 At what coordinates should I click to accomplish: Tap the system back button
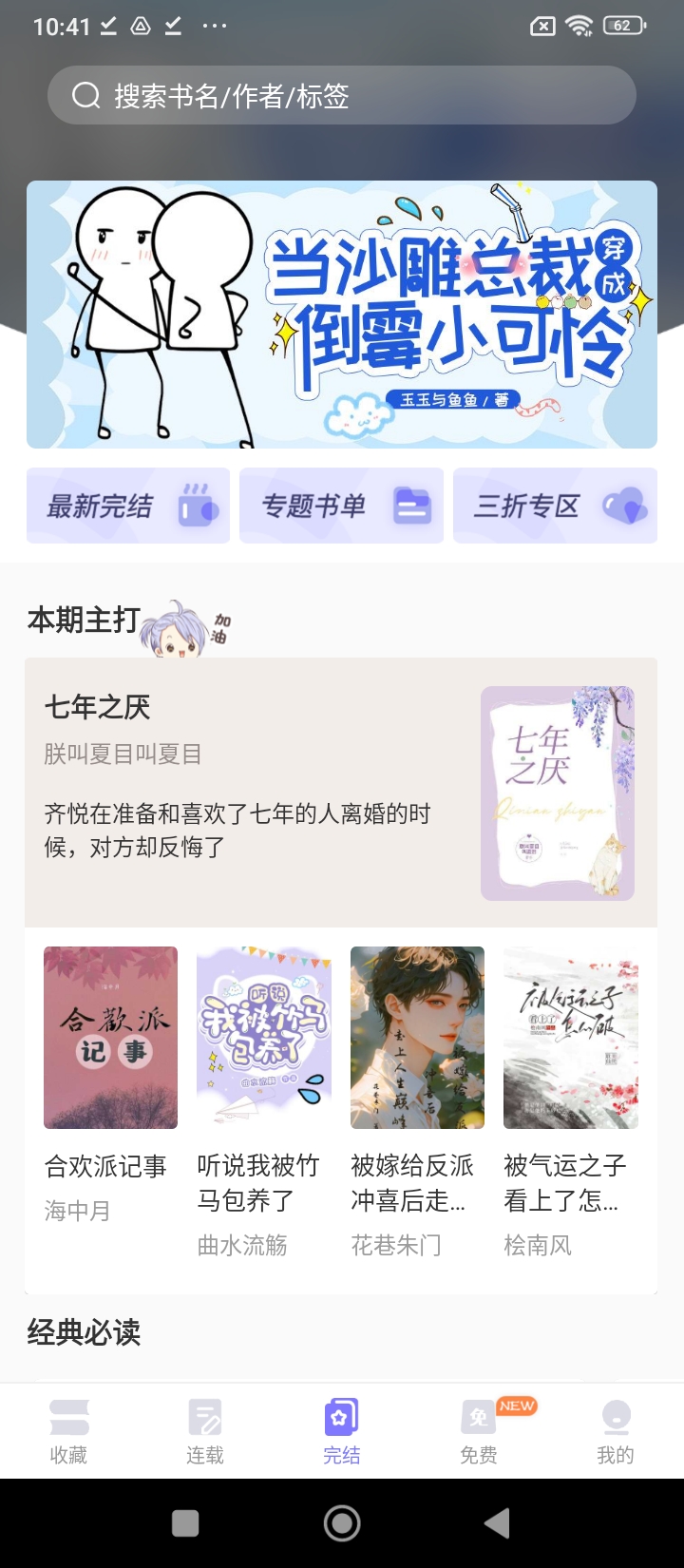point(497,1523)
